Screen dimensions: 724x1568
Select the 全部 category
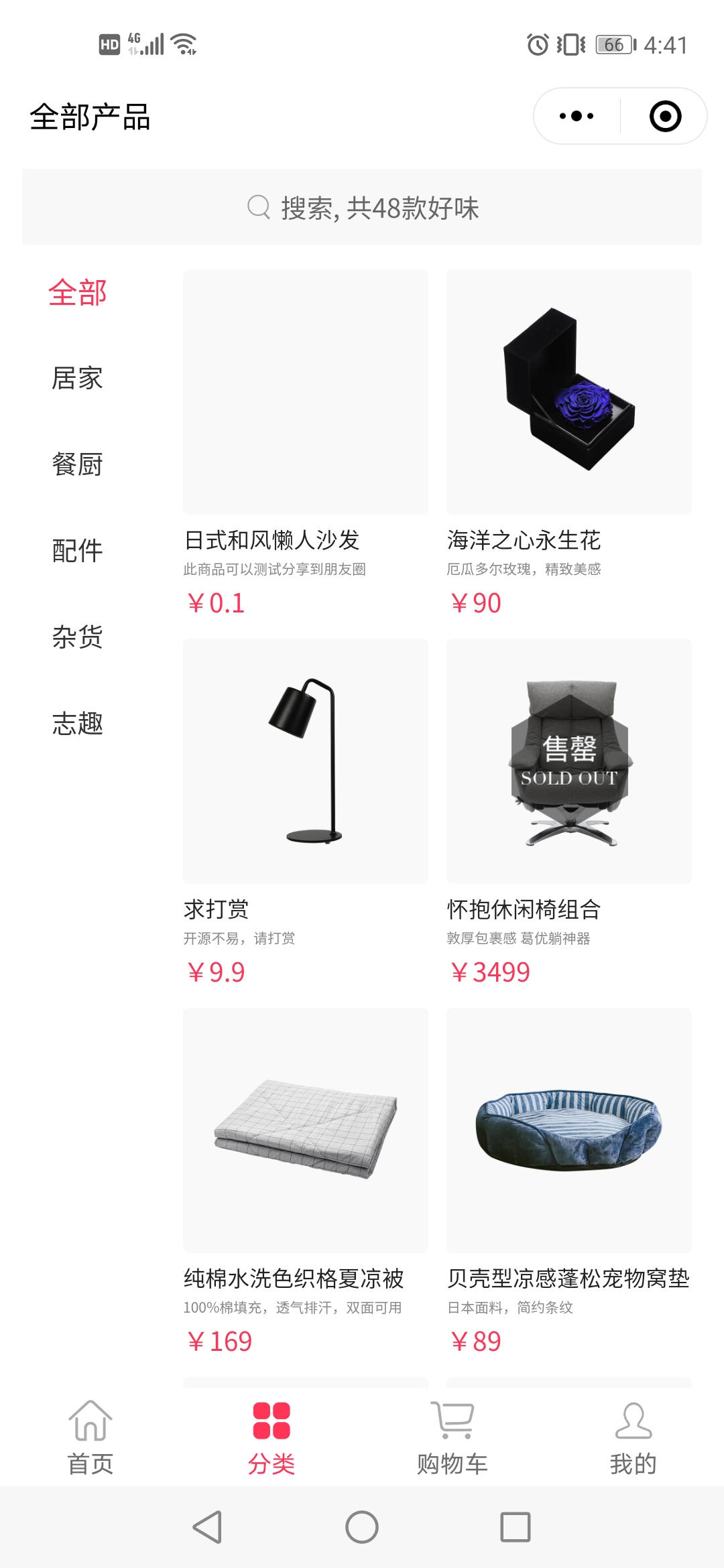click(x=78, y=293)
